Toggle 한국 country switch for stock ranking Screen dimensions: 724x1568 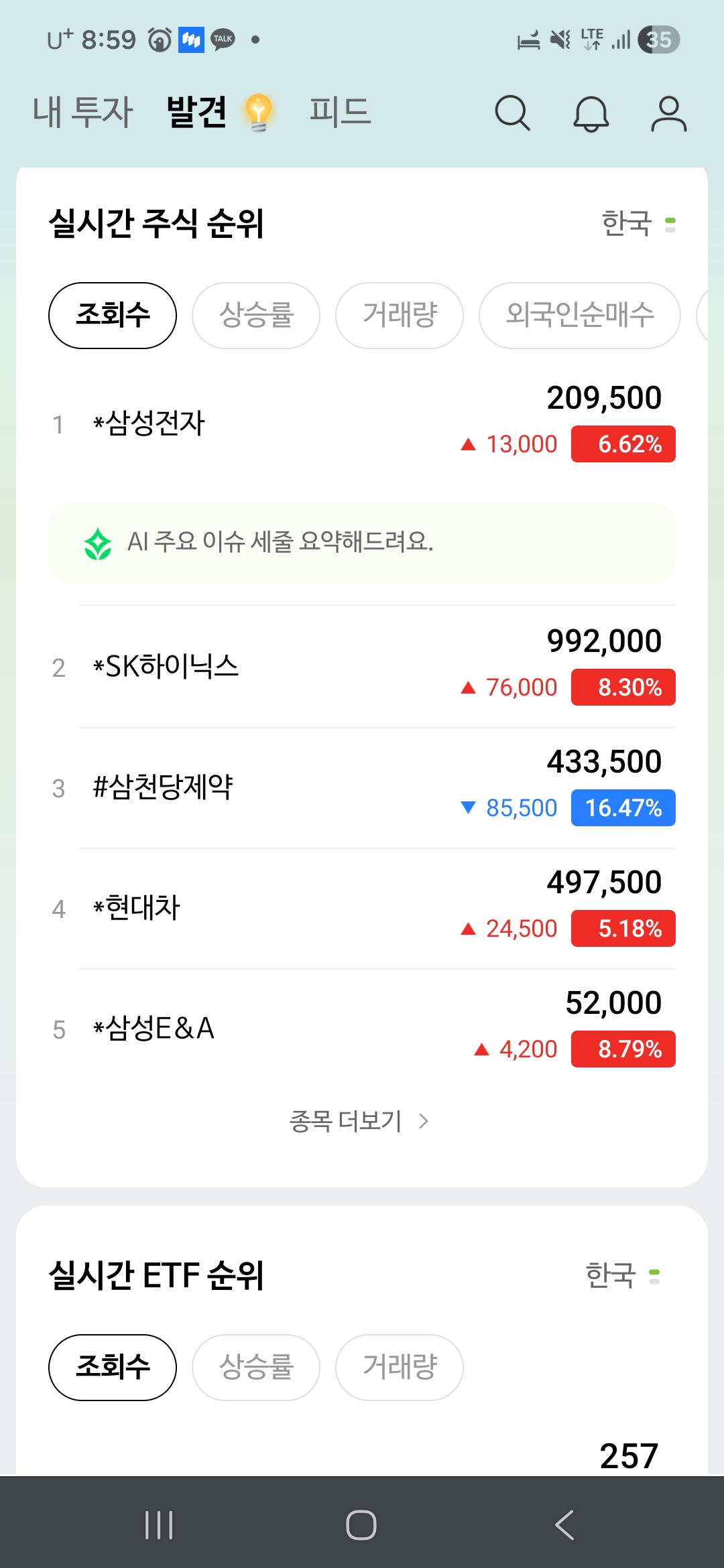point(639,223)
